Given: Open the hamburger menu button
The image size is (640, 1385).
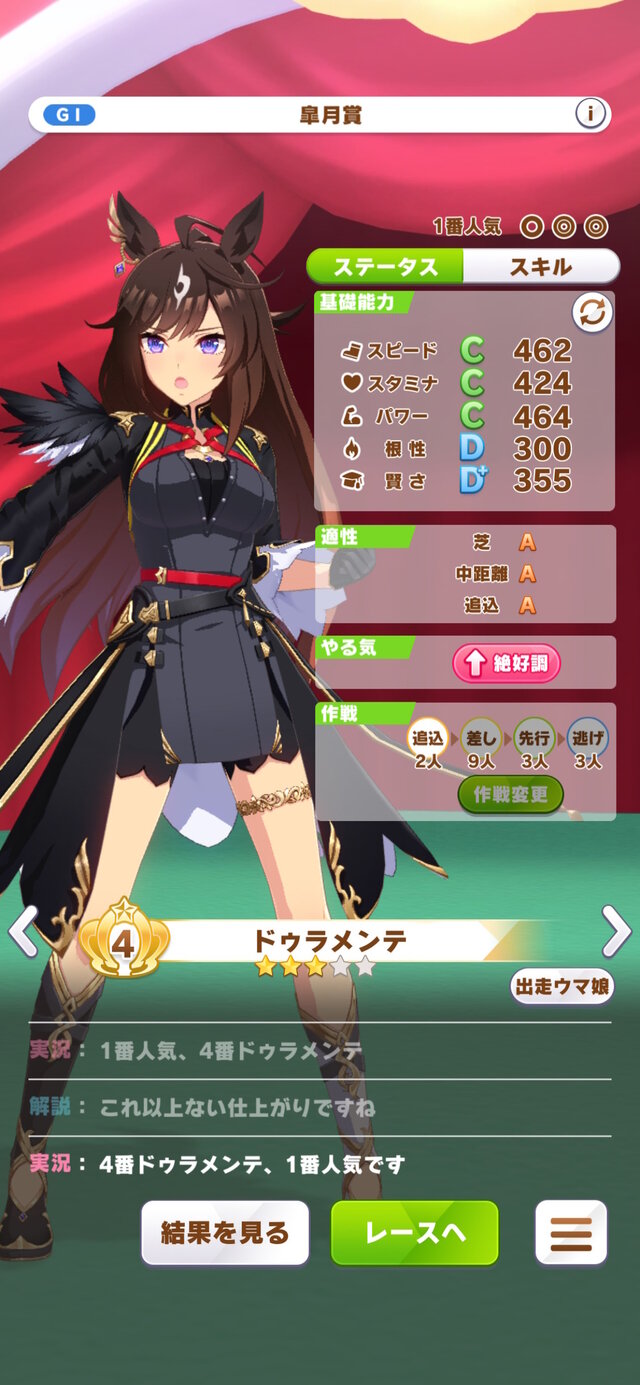Looking at the screenshot, I should click(x=571, y=1233).
